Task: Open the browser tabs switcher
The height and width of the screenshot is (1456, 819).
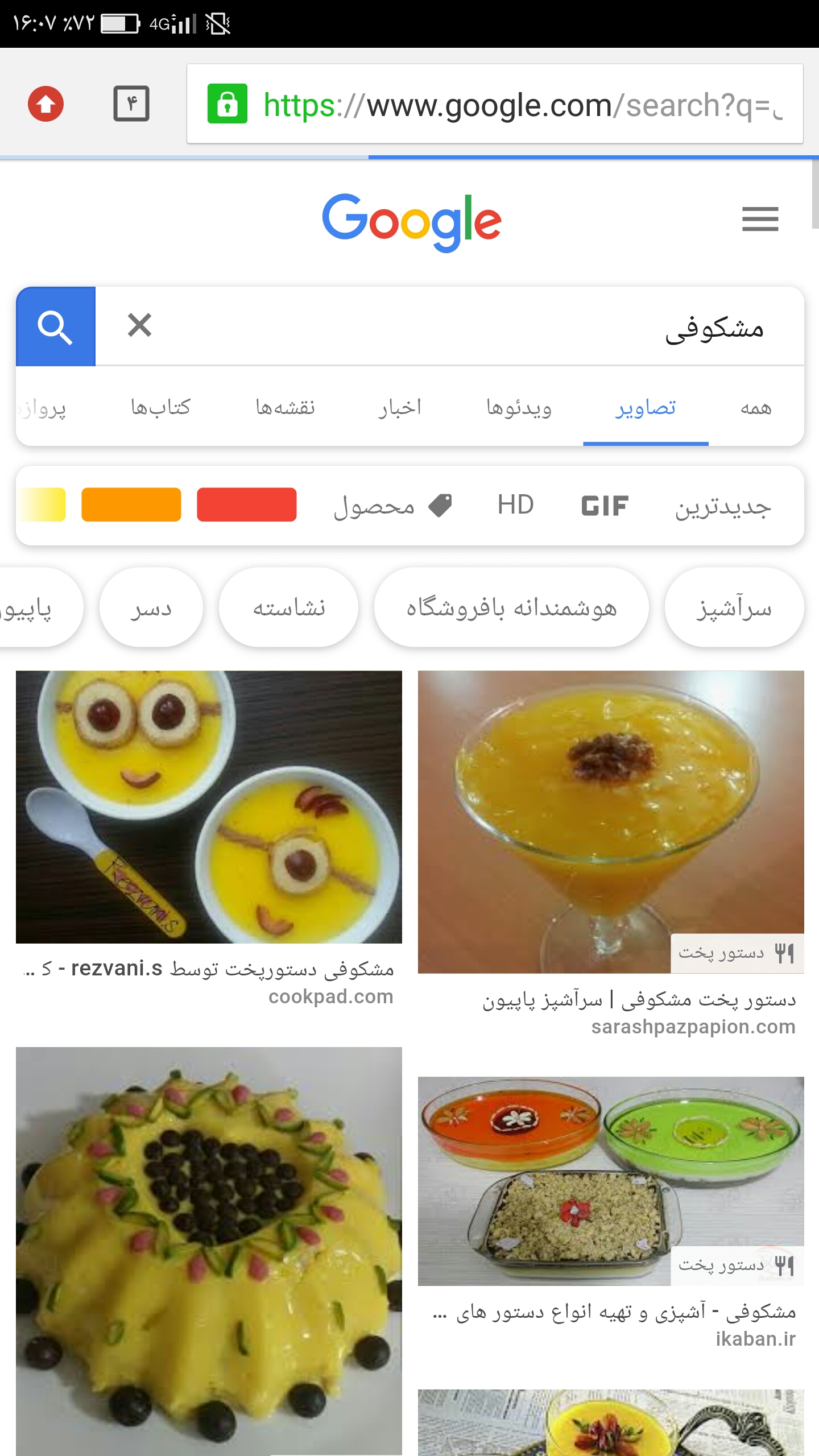Action: [131, 104]
